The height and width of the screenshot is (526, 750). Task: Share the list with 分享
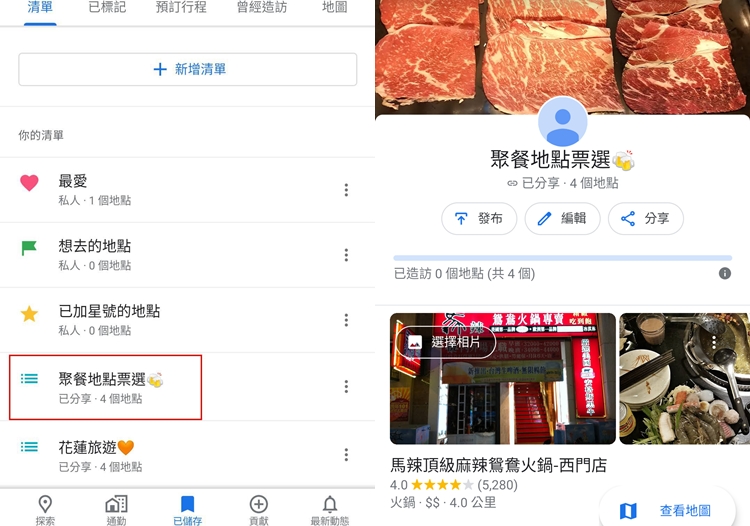(x=645, y=219)
